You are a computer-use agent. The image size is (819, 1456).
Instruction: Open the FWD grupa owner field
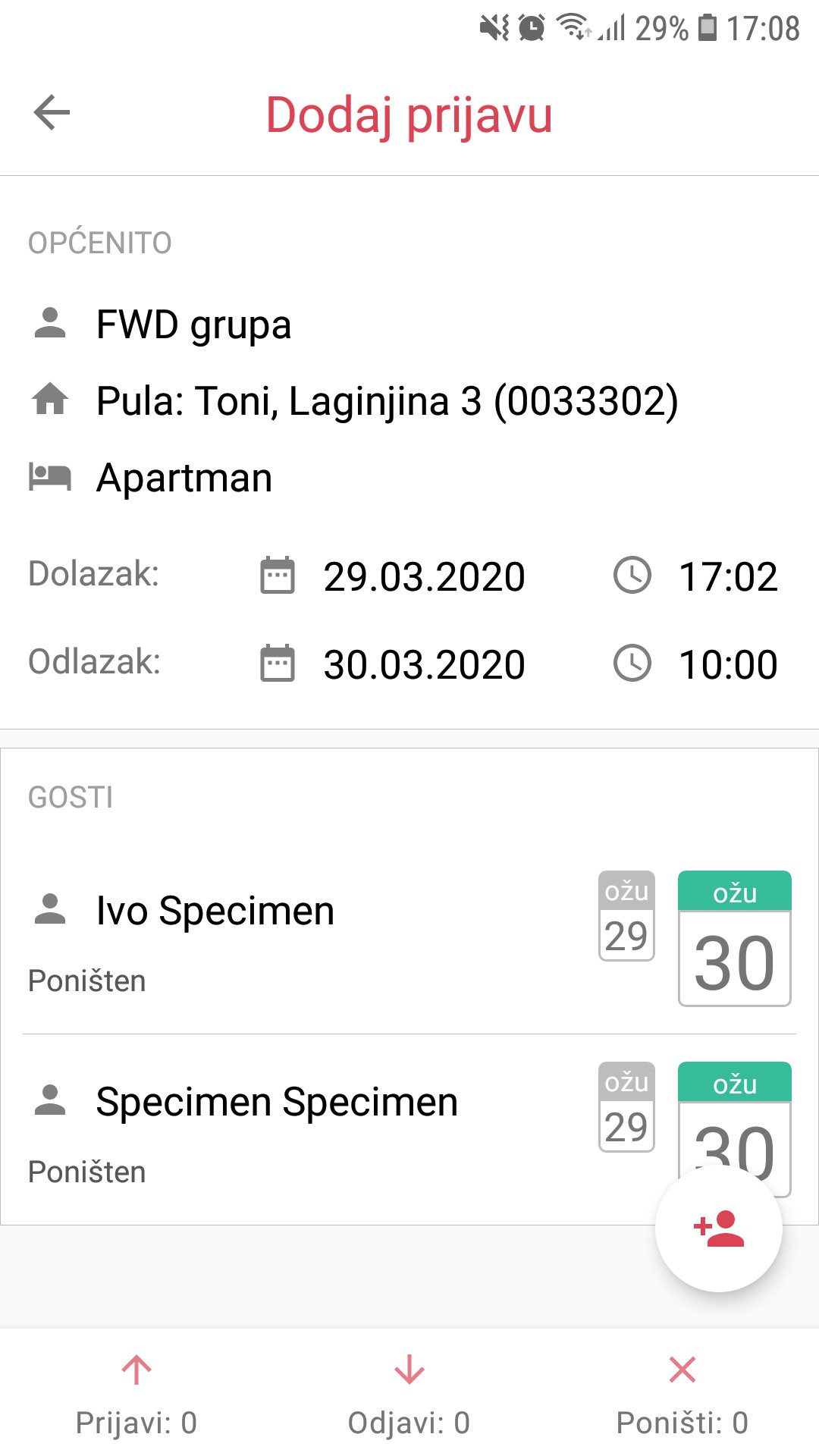coord(409,325)
